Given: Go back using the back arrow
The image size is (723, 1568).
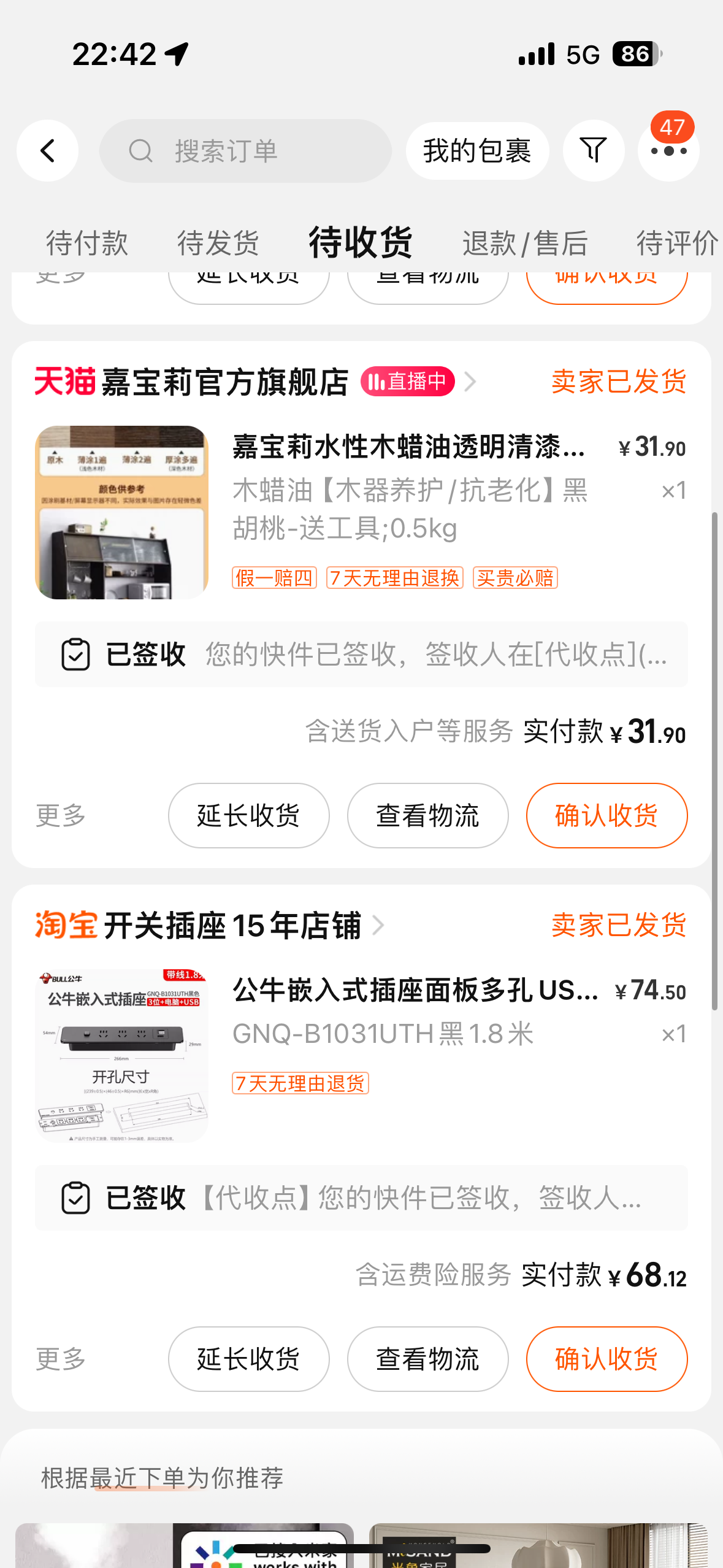Looking at the screenshot, I should (x=47, y=151).
